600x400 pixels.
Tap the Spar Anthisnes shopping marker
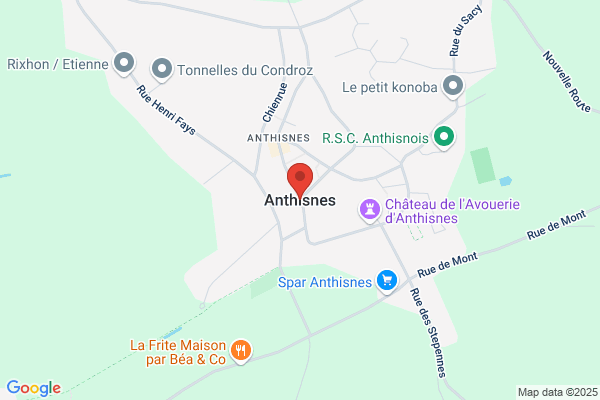(x=387, y=281)
